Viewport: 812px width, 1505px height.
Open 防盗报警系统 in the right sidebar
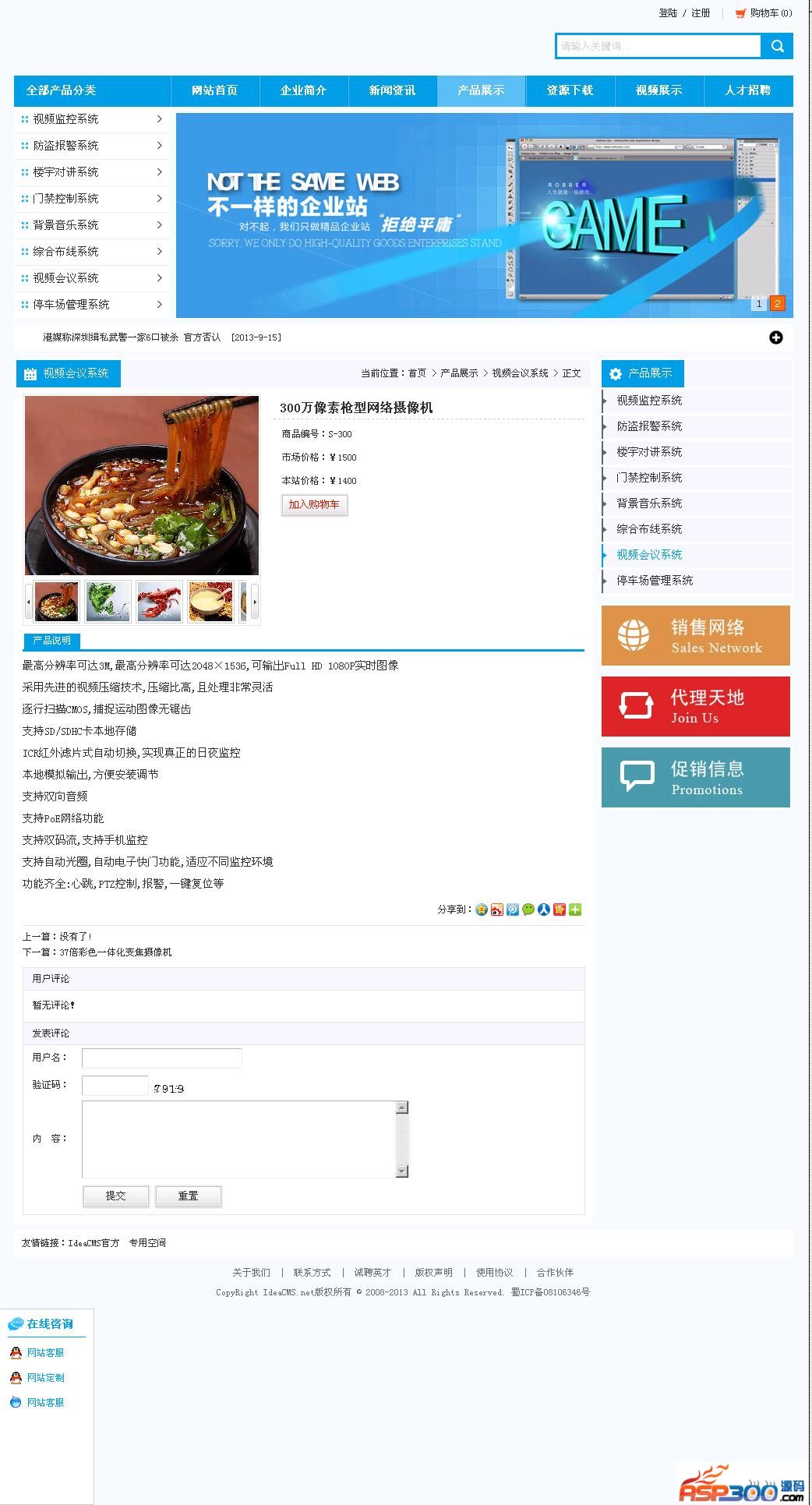coord(649,426)
